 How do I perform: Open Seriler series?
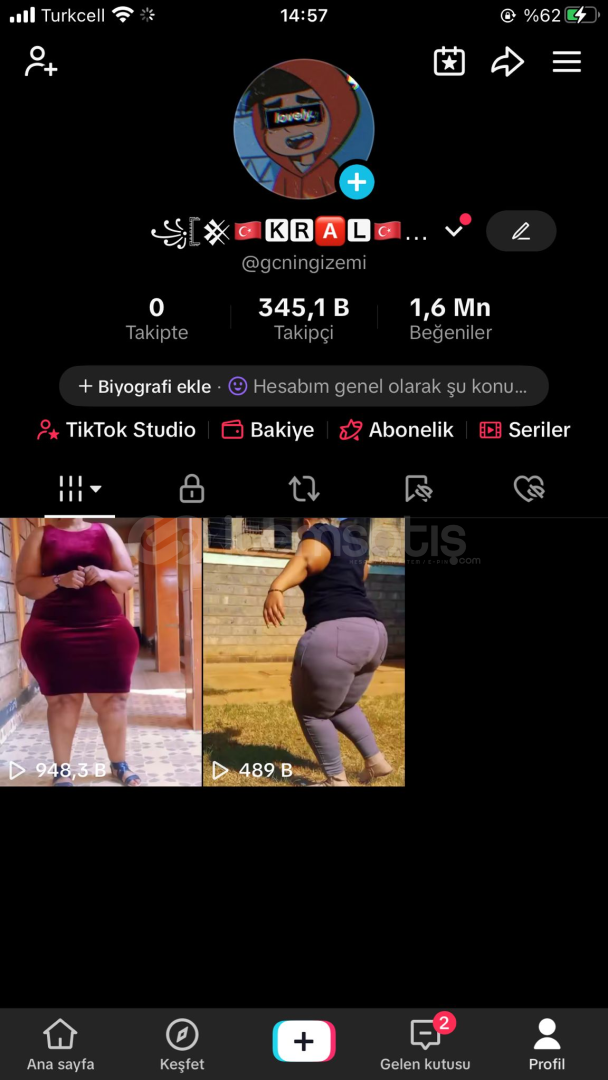coord(525,430)
